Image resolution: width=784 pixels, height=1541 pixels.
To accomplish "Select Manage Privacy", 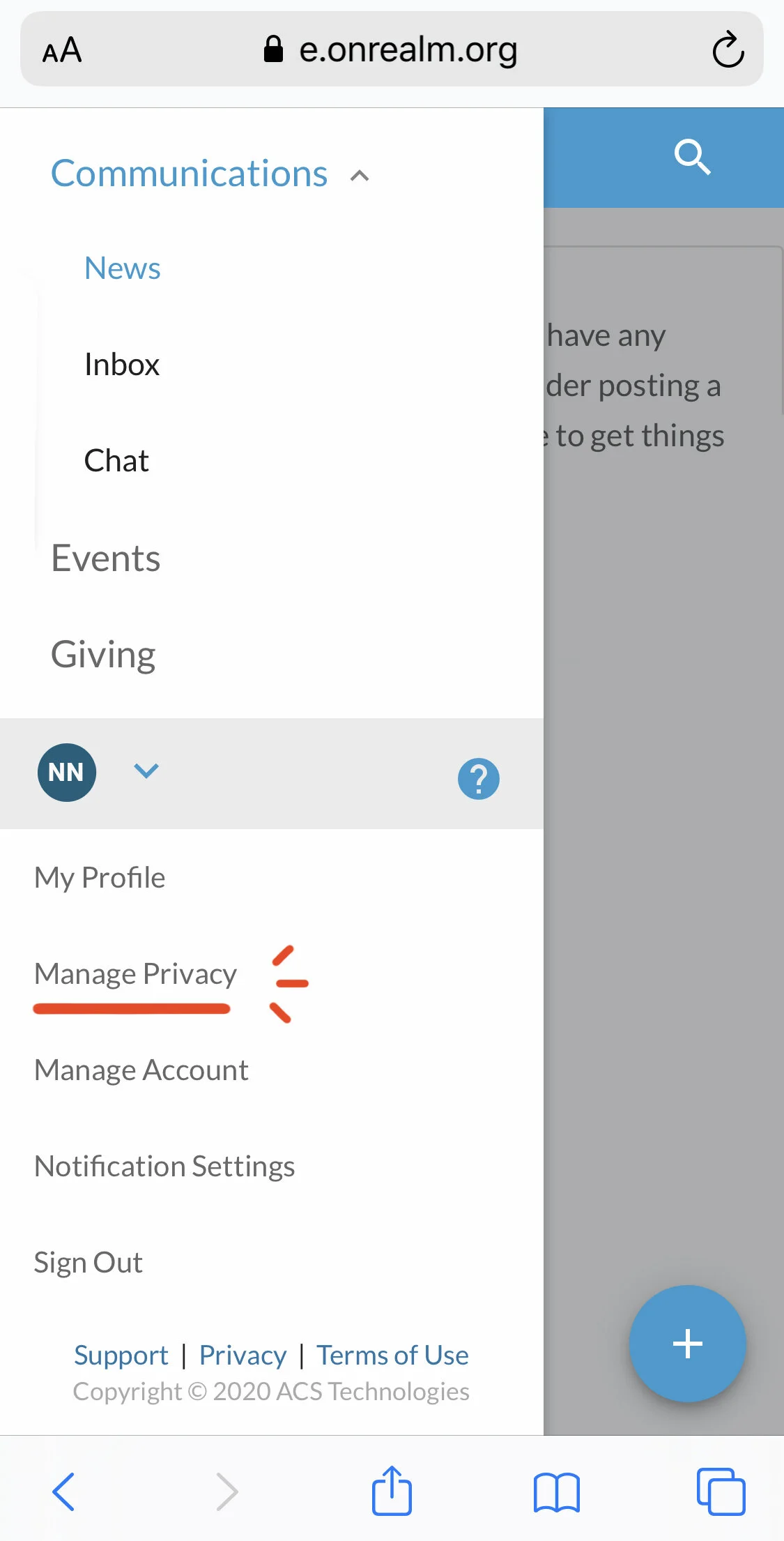I will 136,974.
